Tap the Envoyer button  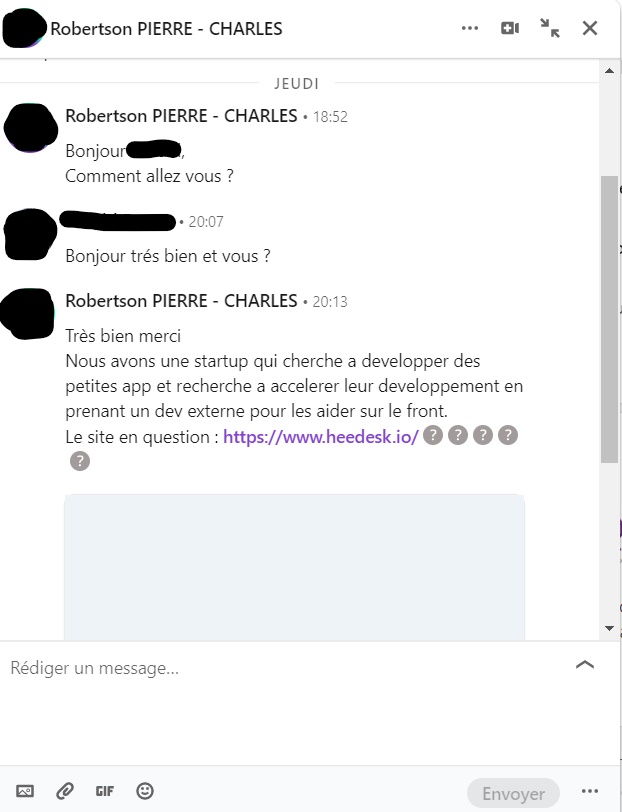click(x=513, y=793)
